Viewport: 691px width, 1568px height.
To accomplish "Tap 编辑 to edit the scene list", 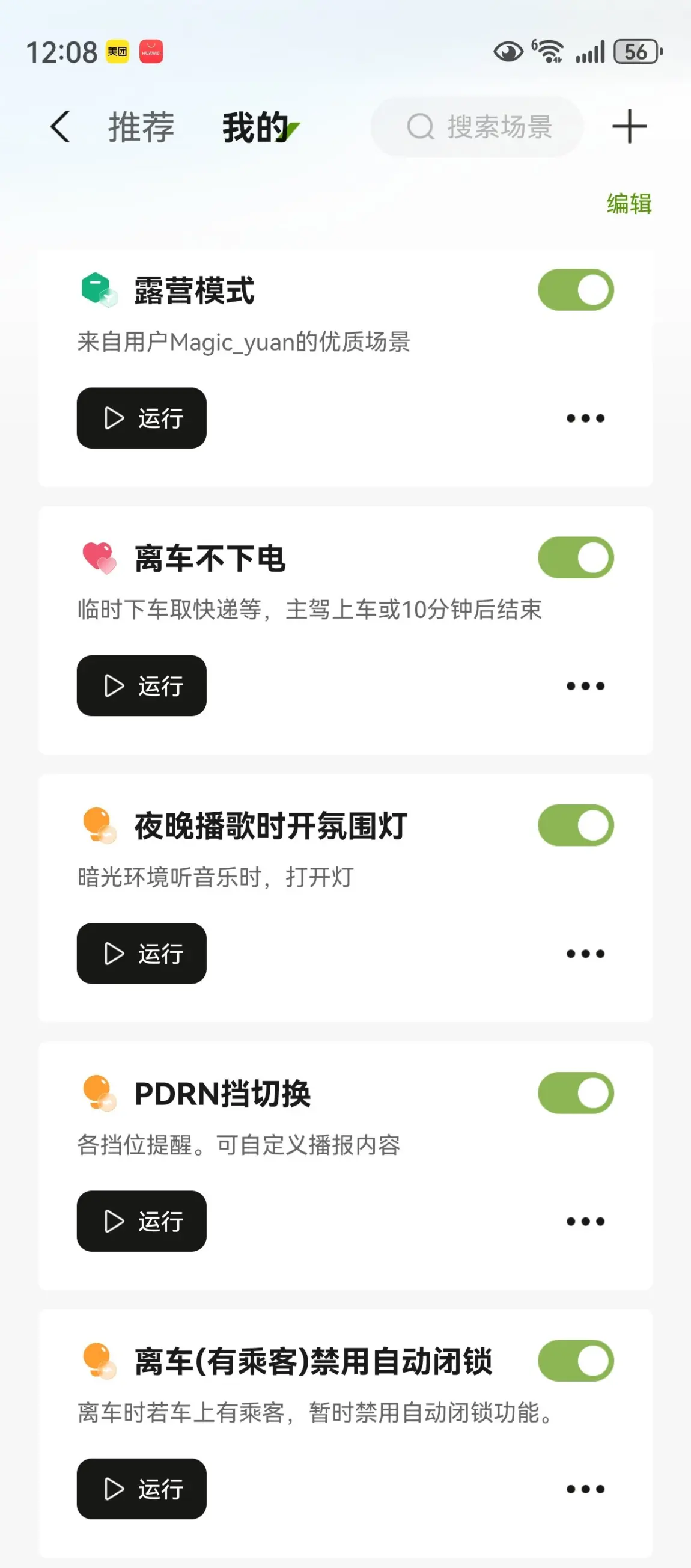I will (x=629, y=203).
